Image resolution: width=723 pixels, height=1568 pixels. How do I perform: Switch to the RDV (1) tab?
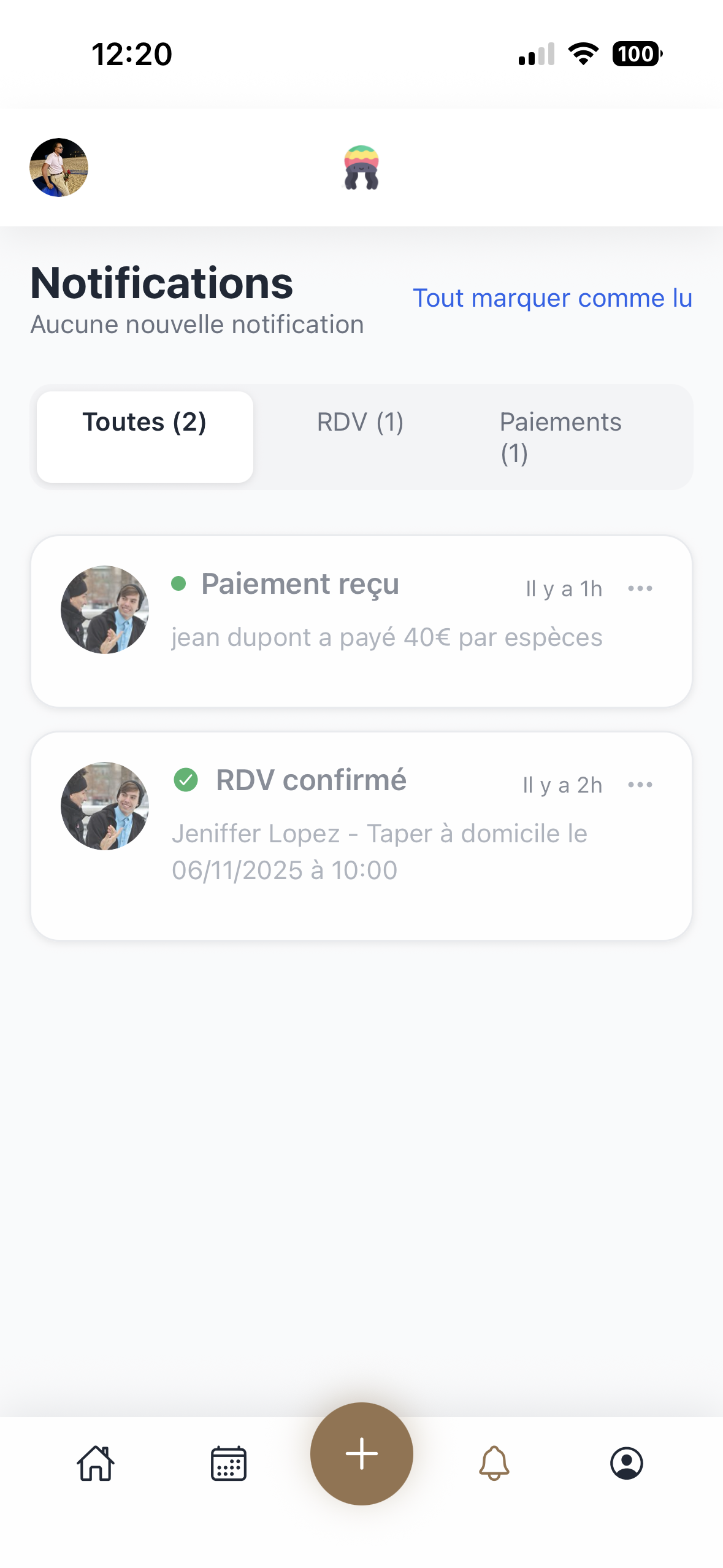coord(359,421)
